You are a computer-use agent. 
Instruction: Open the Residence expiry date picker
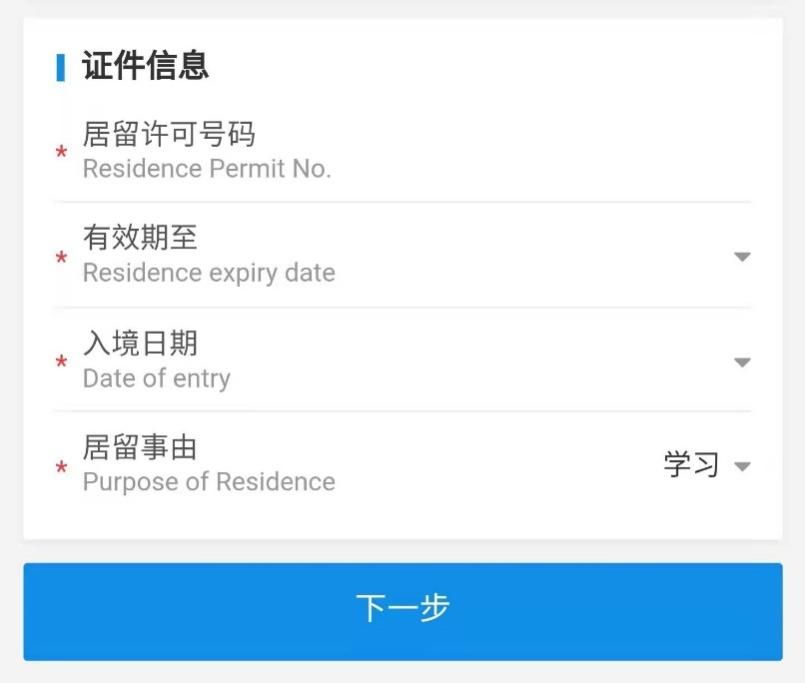tap(741, 257)
